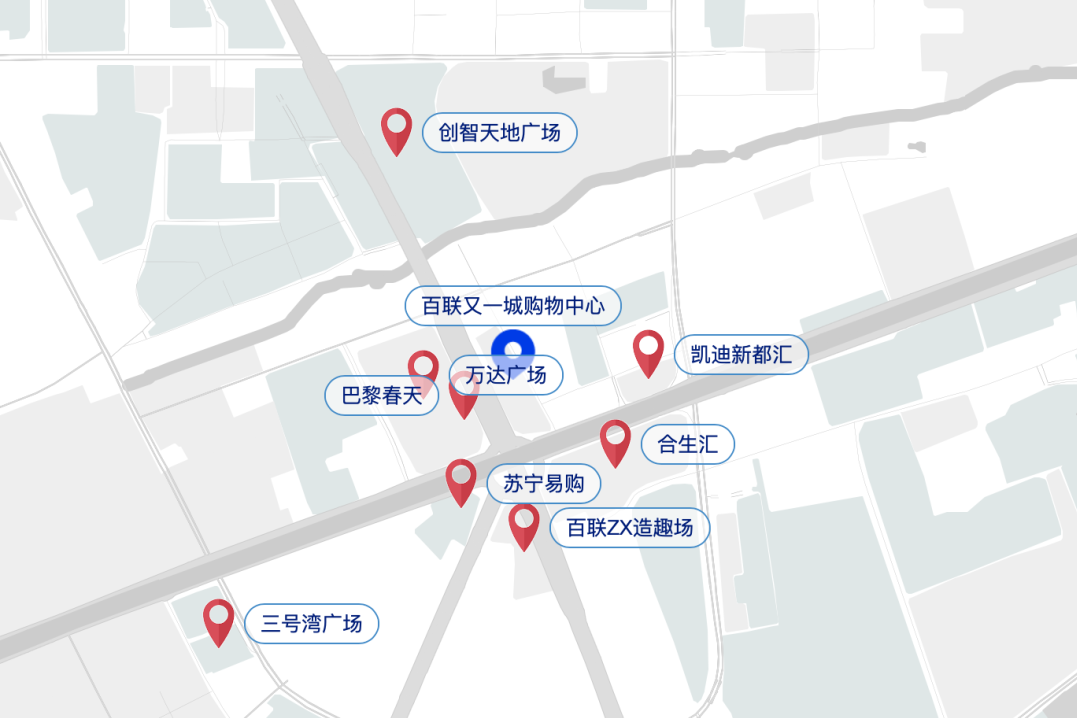Screen dimensions: 1077x718
Task: Open the 百联ZX造趣场 location label
Action: [629, 528]
